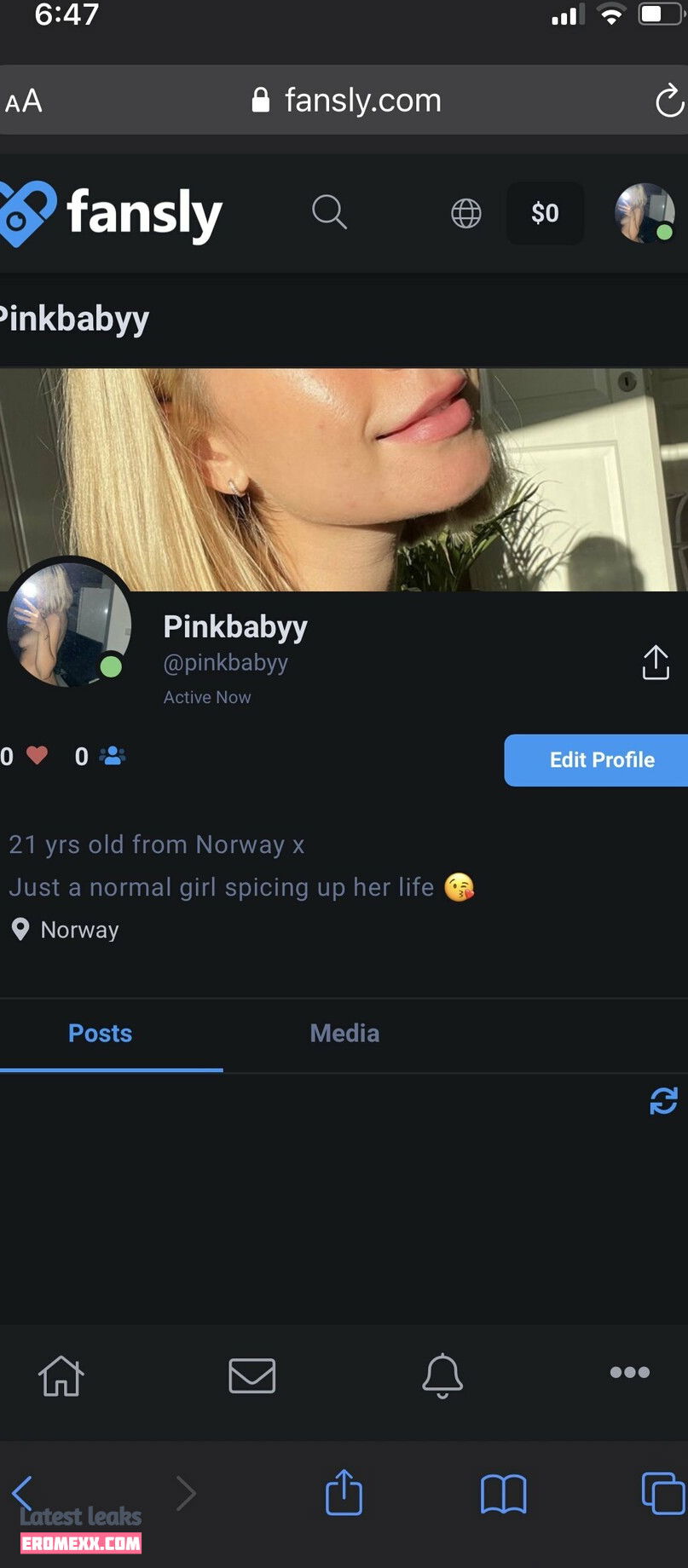
Task: Open the account avatar menu
Action: point(644,213)
